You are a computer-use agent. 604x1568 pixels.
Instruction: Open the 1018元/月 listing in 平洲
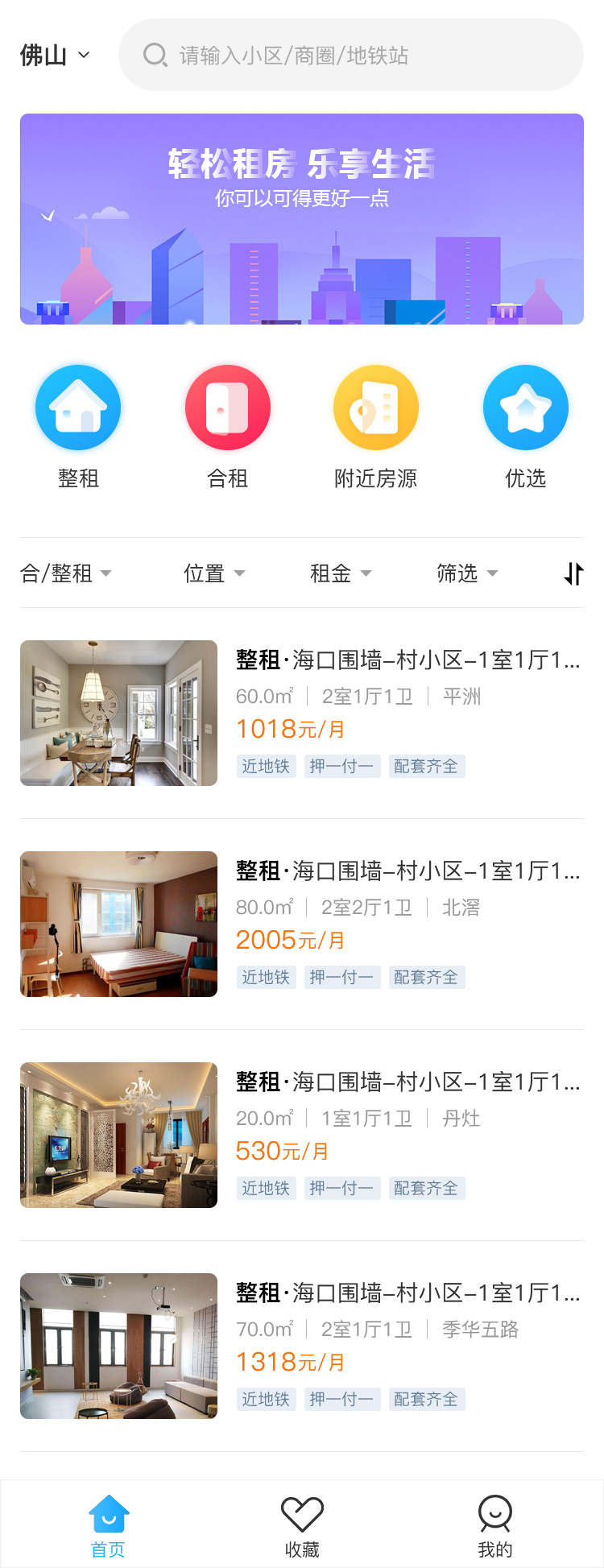pyautogui.click(x=302, y=713)
